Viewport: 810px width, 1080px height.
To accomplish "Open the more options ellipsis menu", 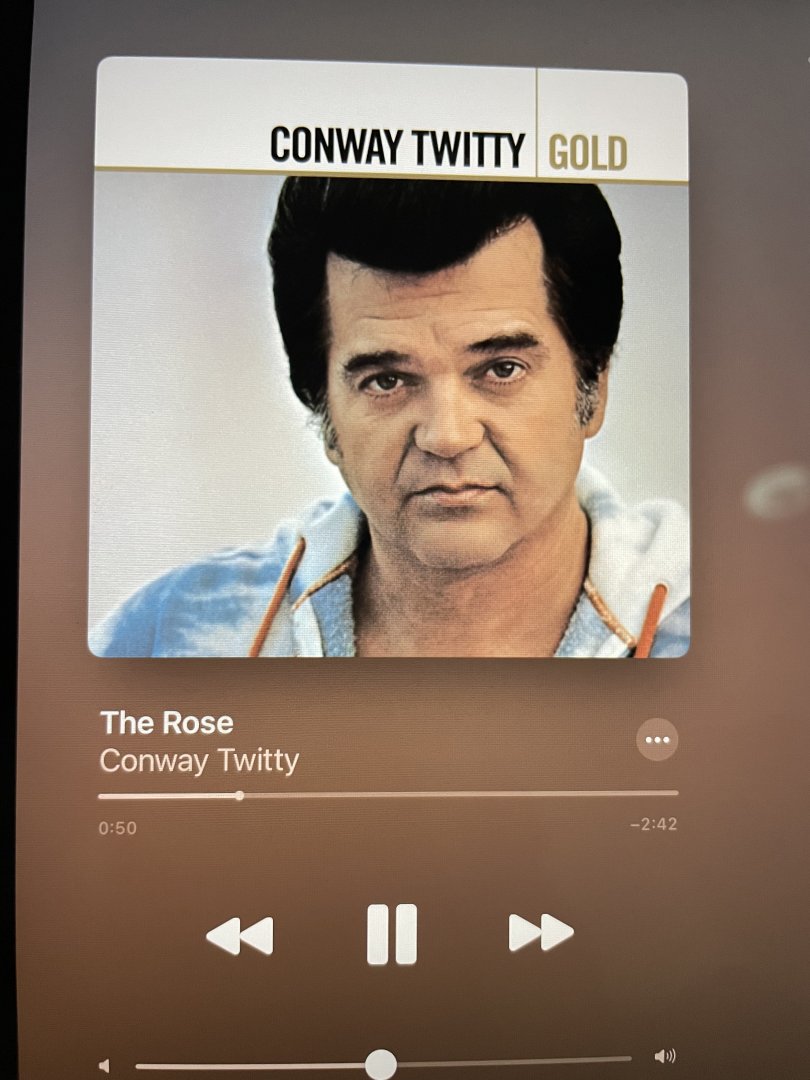I will (657, 740).
